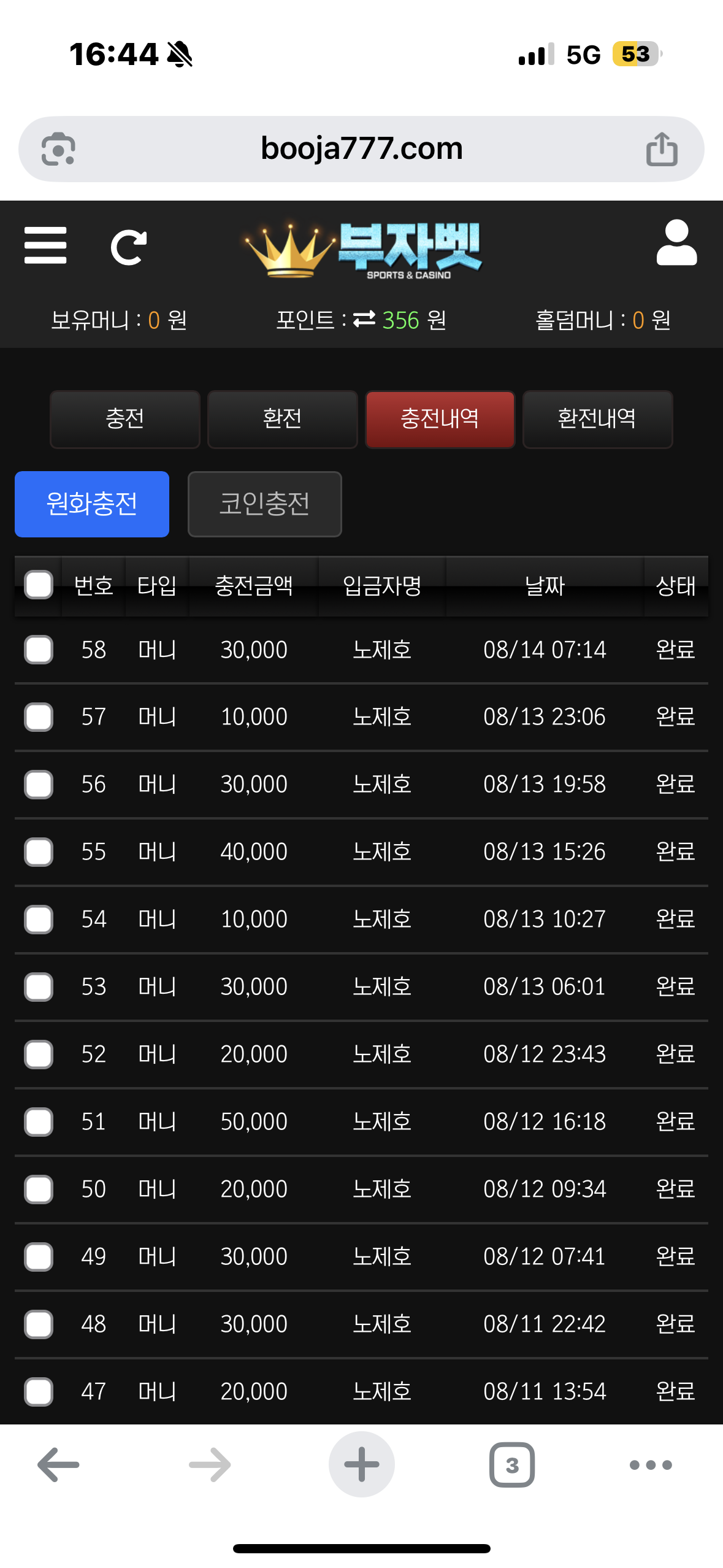Tap the booja777.com address bar
The height and width of the screenshot is (1568, 723).
coord(361,149)
